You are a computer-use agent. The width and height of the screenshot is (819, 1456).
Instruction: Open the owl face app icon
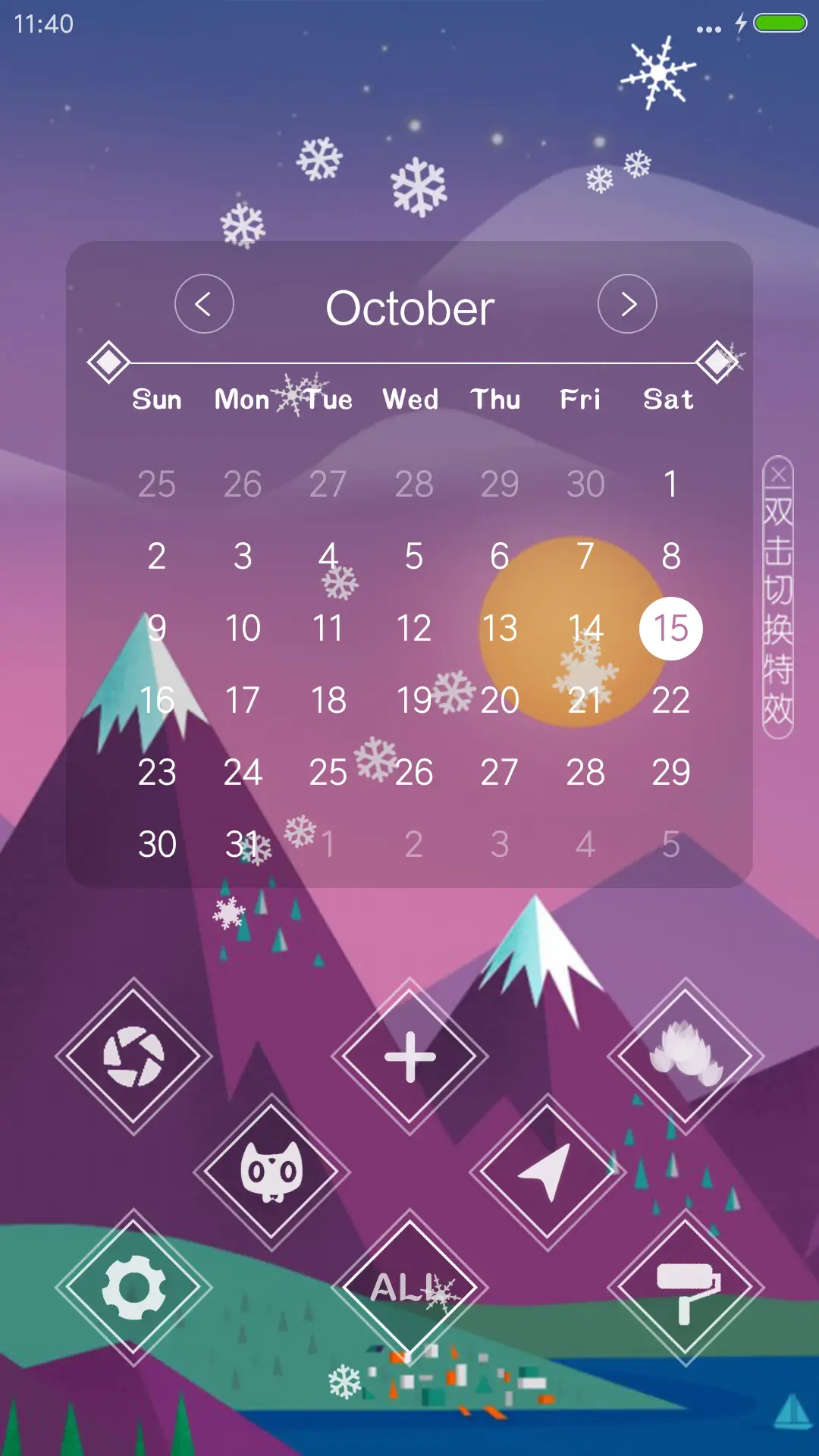(x=271, y=1172)
